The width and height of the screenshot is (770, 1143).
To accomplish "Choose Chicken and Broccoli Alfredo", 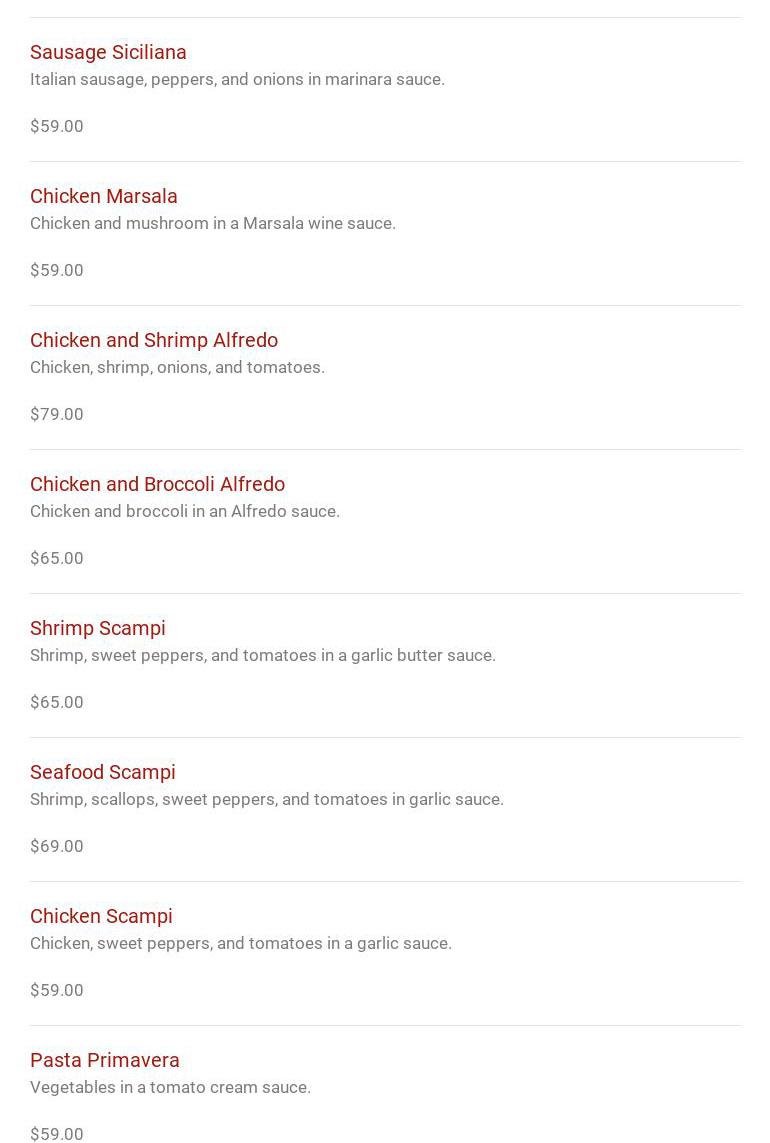I will tap(157, 484).
